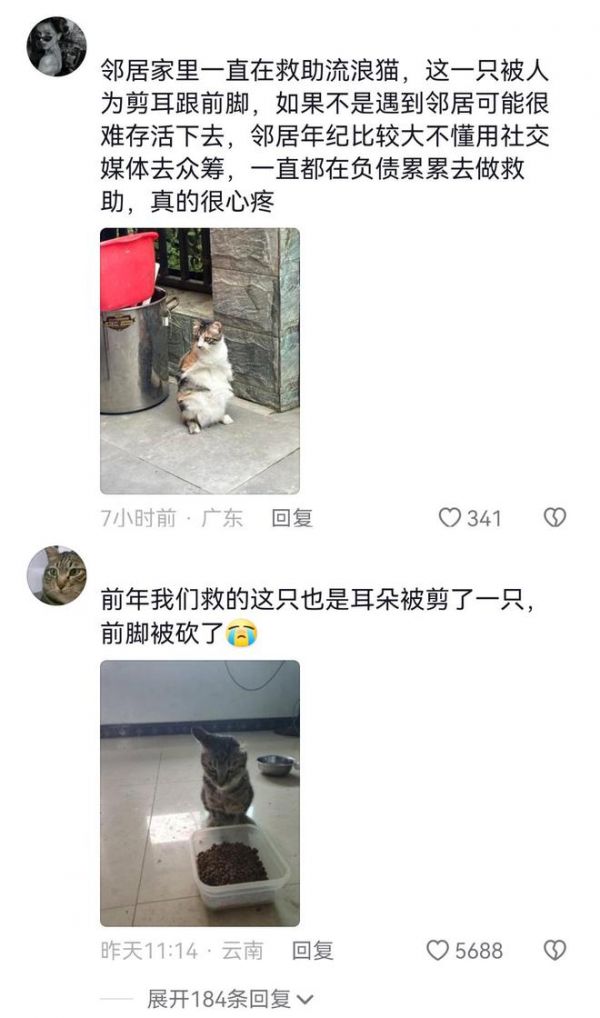This screenshot has width=600, height=1018.
Task: Open the cat avatar of second commenter
Action: point(56,575)
